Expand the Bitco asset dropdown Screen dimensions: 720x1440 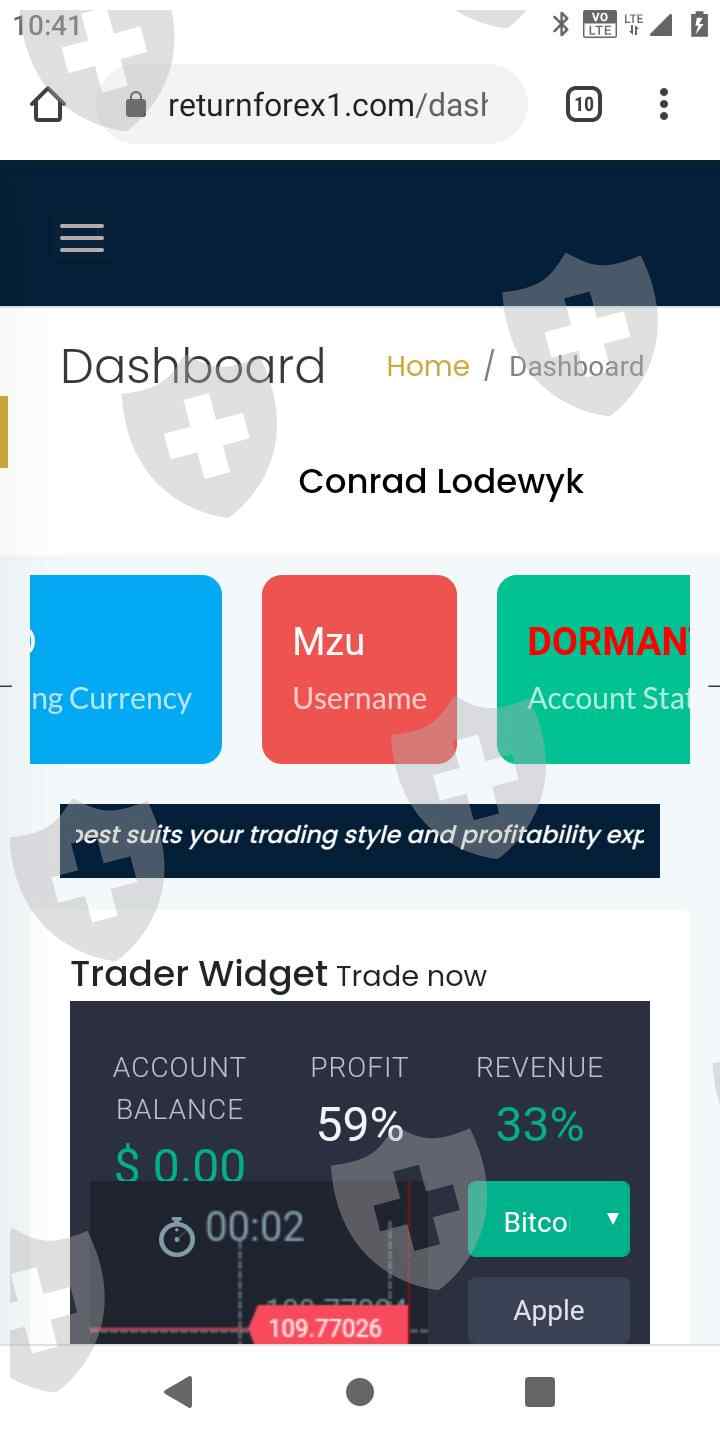pos(549,1219)
